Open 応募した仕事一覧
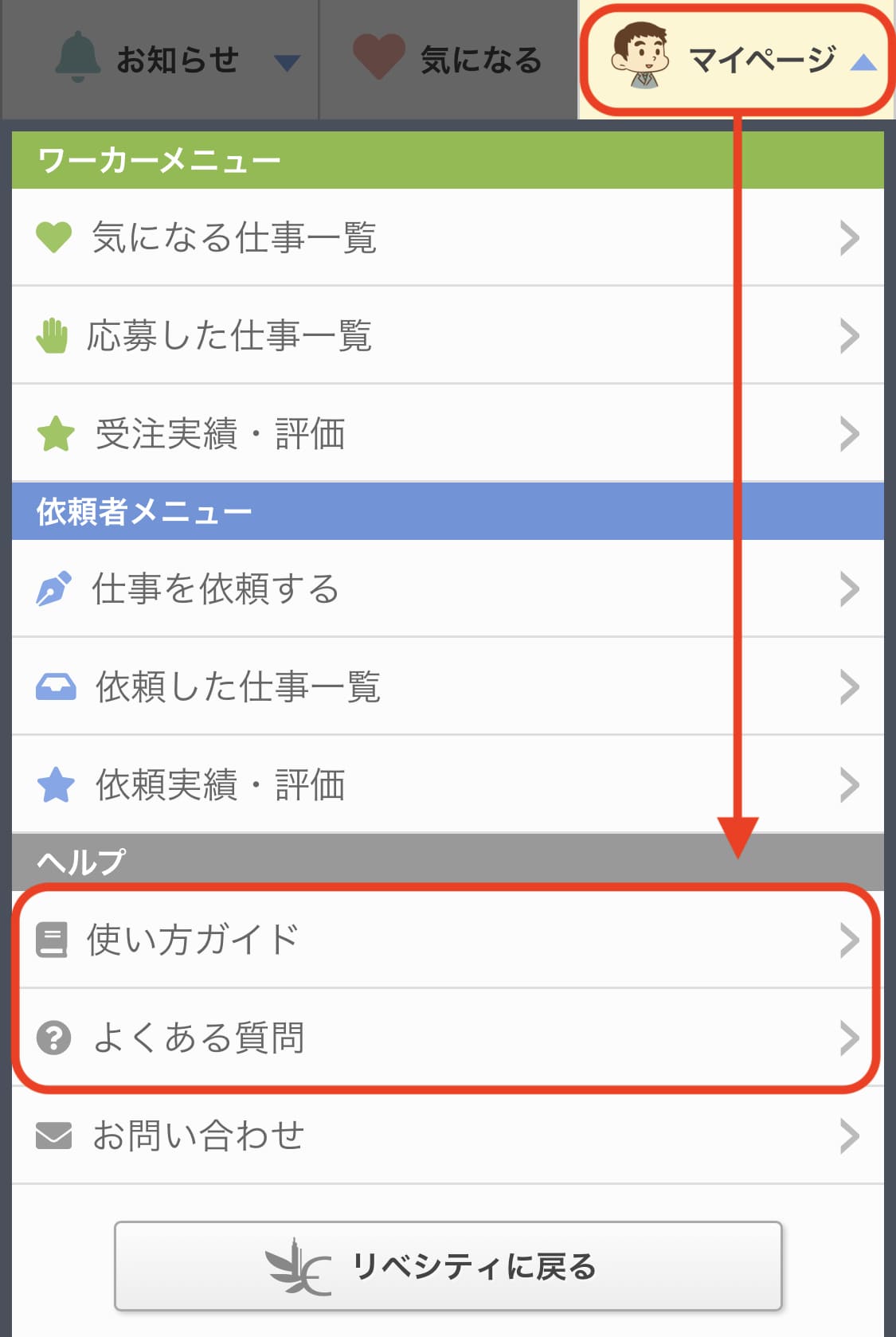 446,335
